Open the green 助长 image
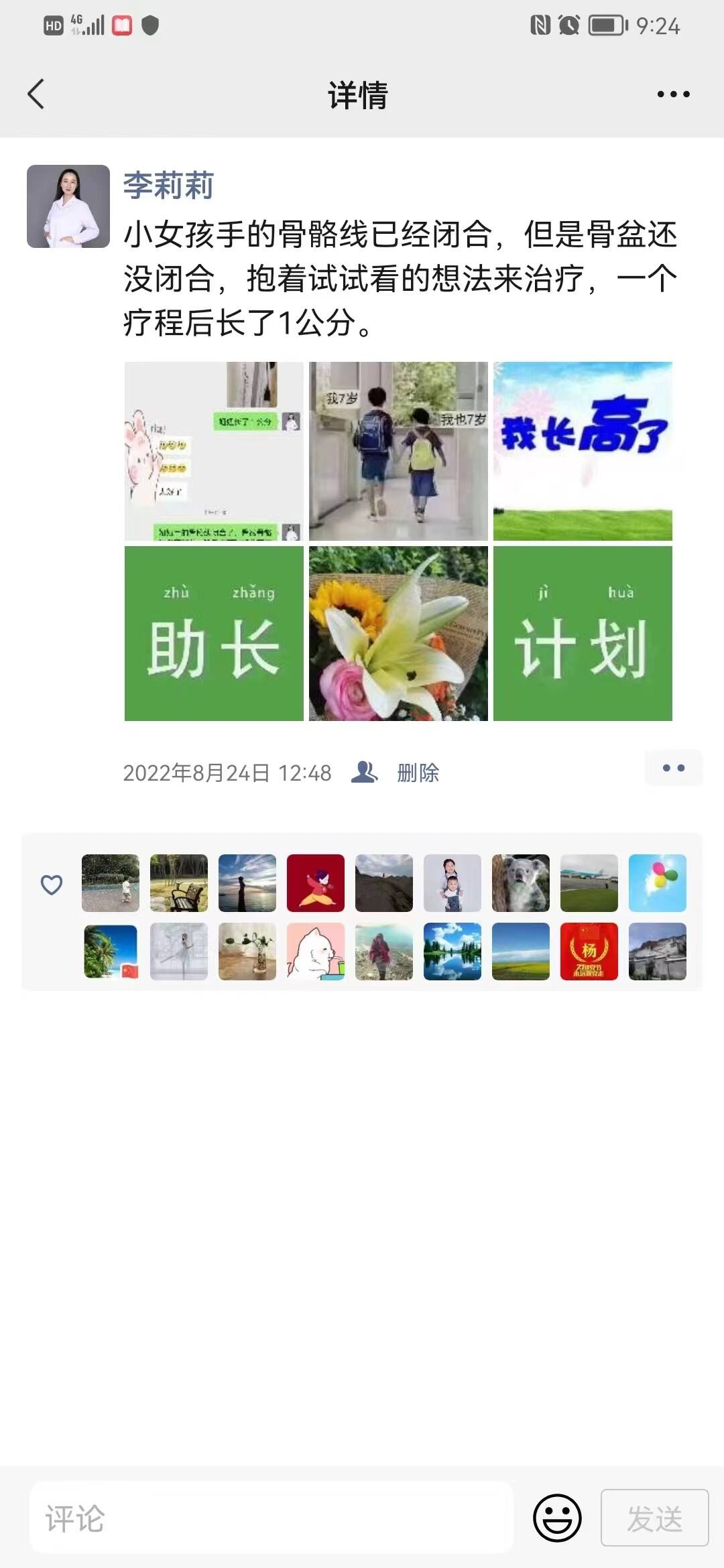724x1568 pixels. tap(214, 634)
